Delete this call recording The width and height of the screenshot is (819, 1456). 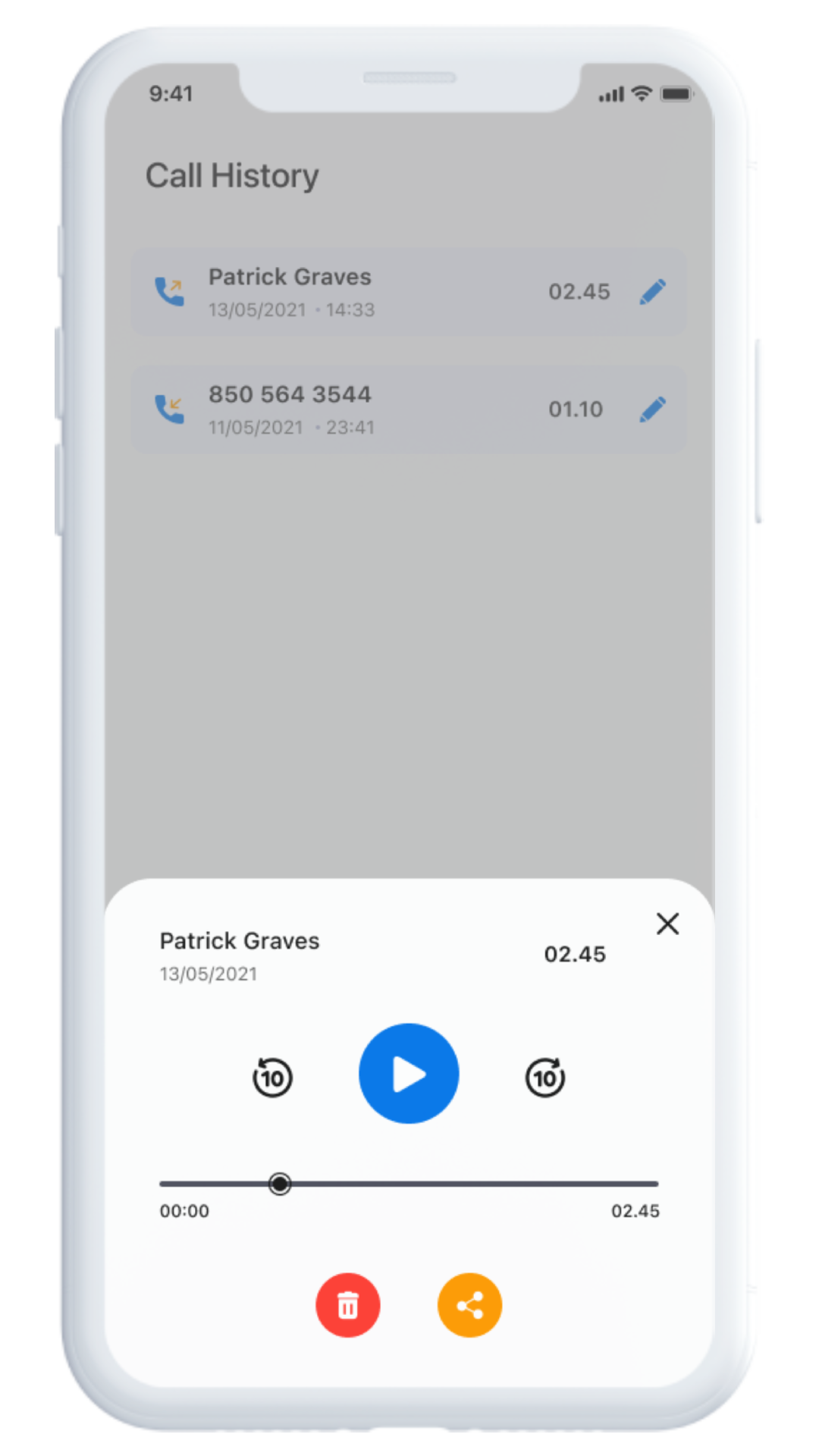pos(348,1305)
